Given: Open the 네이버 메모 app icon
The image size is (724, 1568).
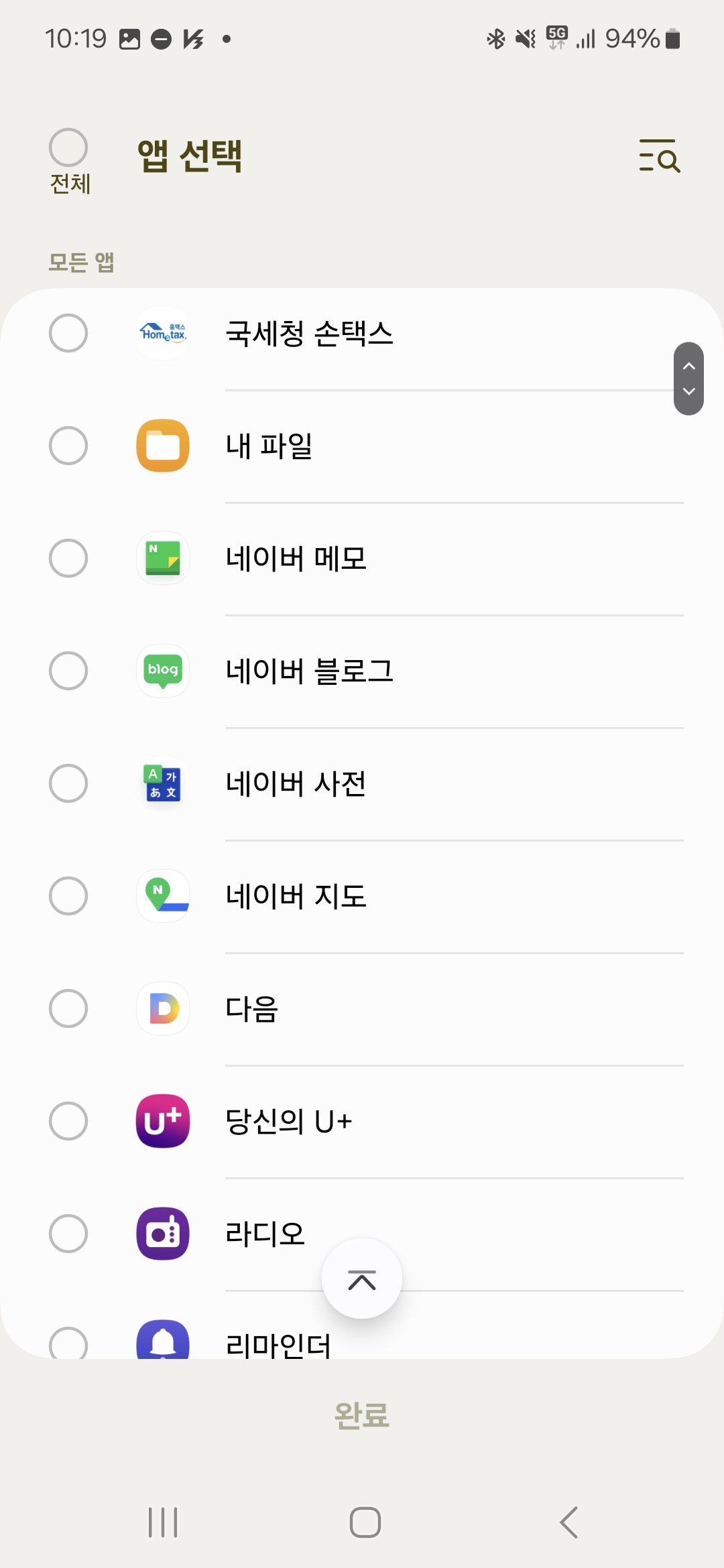Looking at the screenshot, I should click(163, 558).
